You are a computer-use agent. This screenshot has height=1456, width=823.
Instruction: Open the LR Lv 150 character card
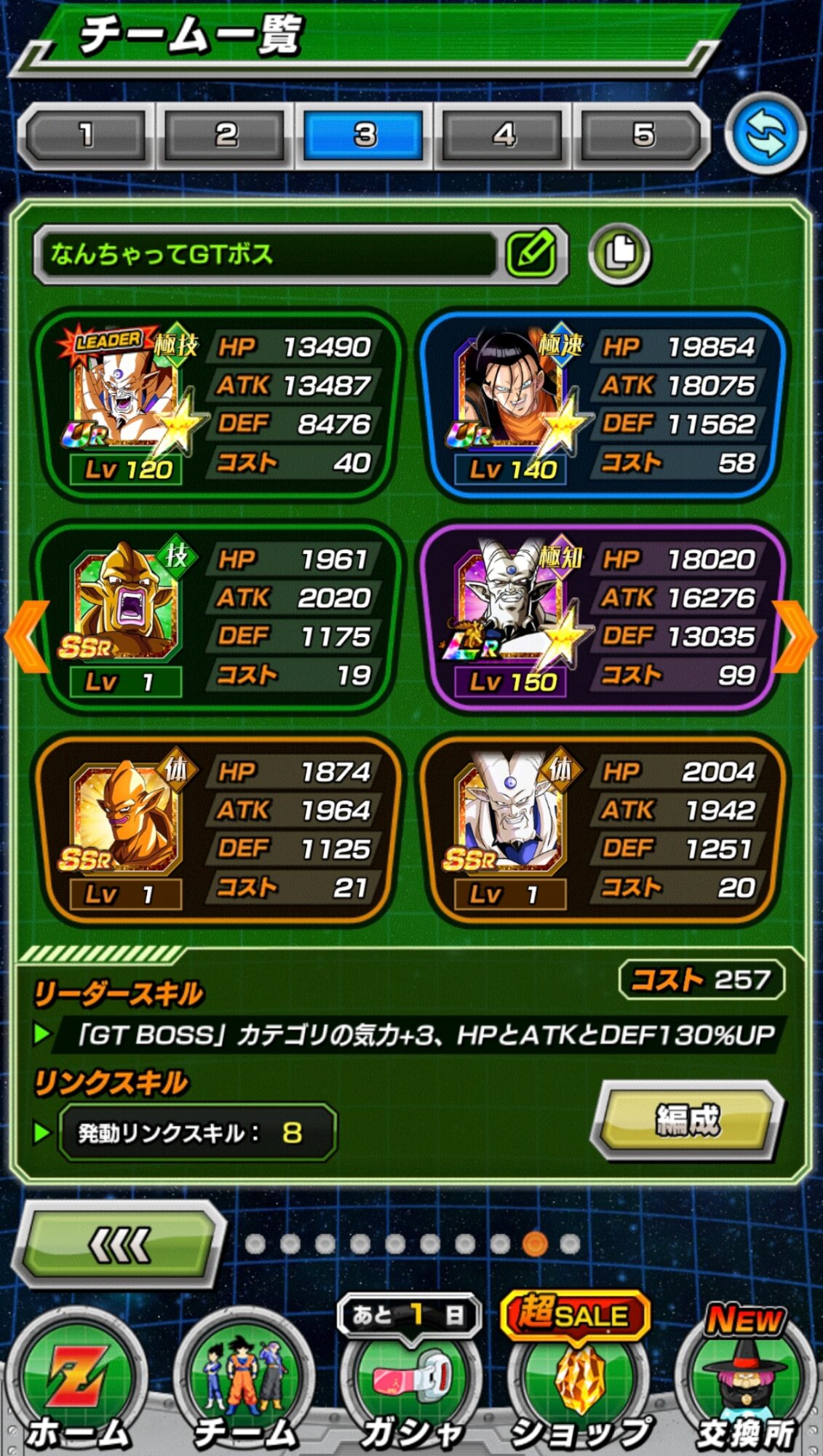[603, 617]
